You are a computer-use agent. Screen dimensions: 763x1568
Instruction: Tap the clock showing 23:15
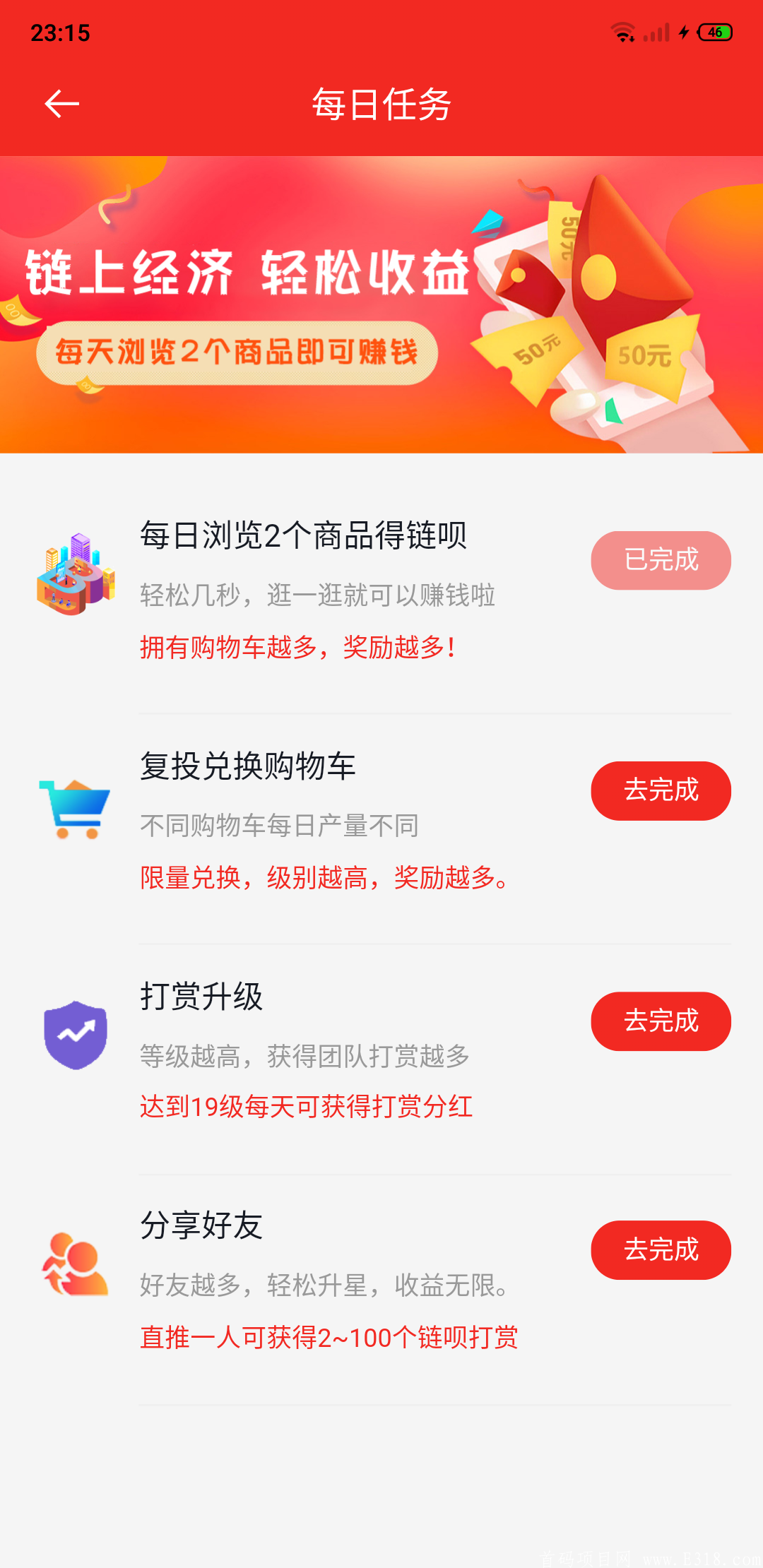point(60,32)
